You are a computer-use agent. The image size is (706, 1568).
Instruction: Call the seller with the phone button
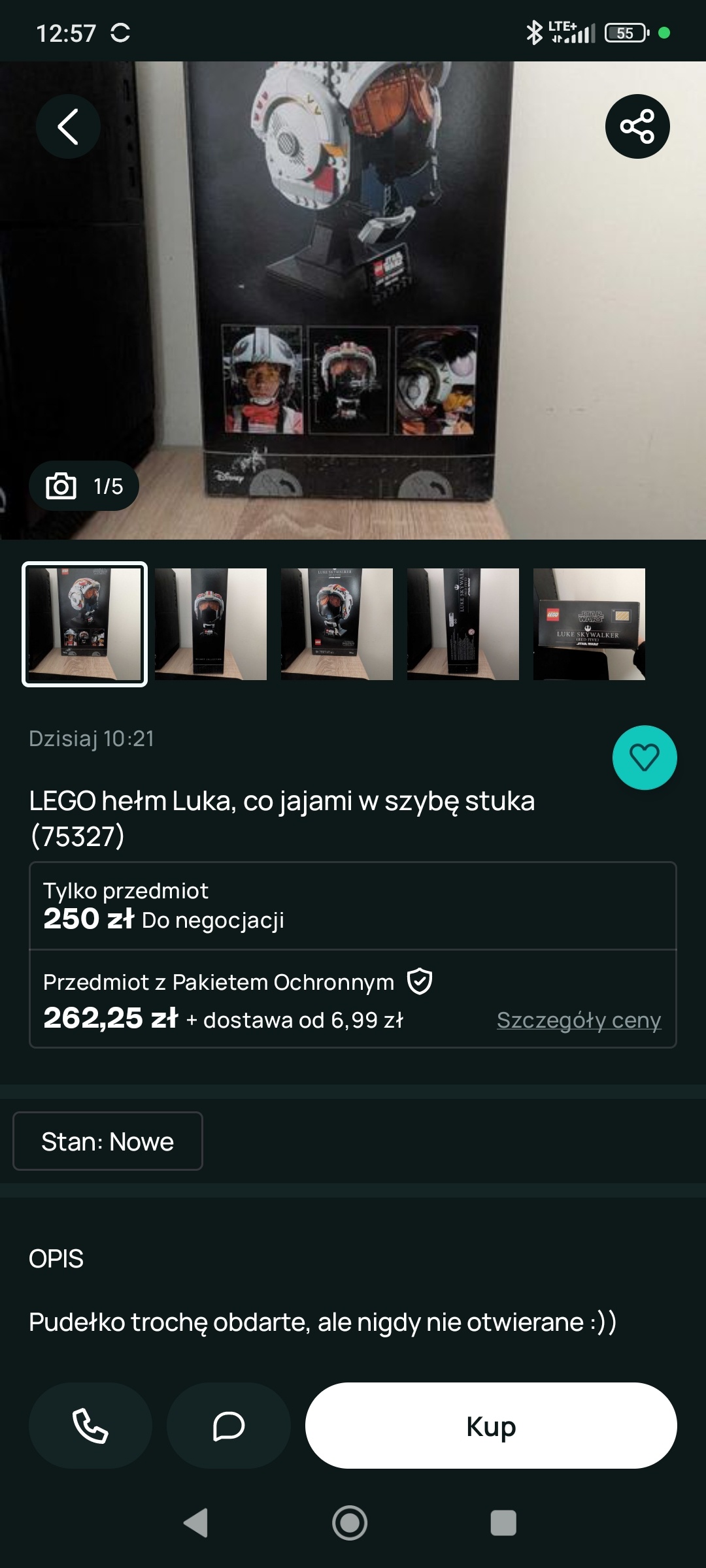pos(90,1426)
